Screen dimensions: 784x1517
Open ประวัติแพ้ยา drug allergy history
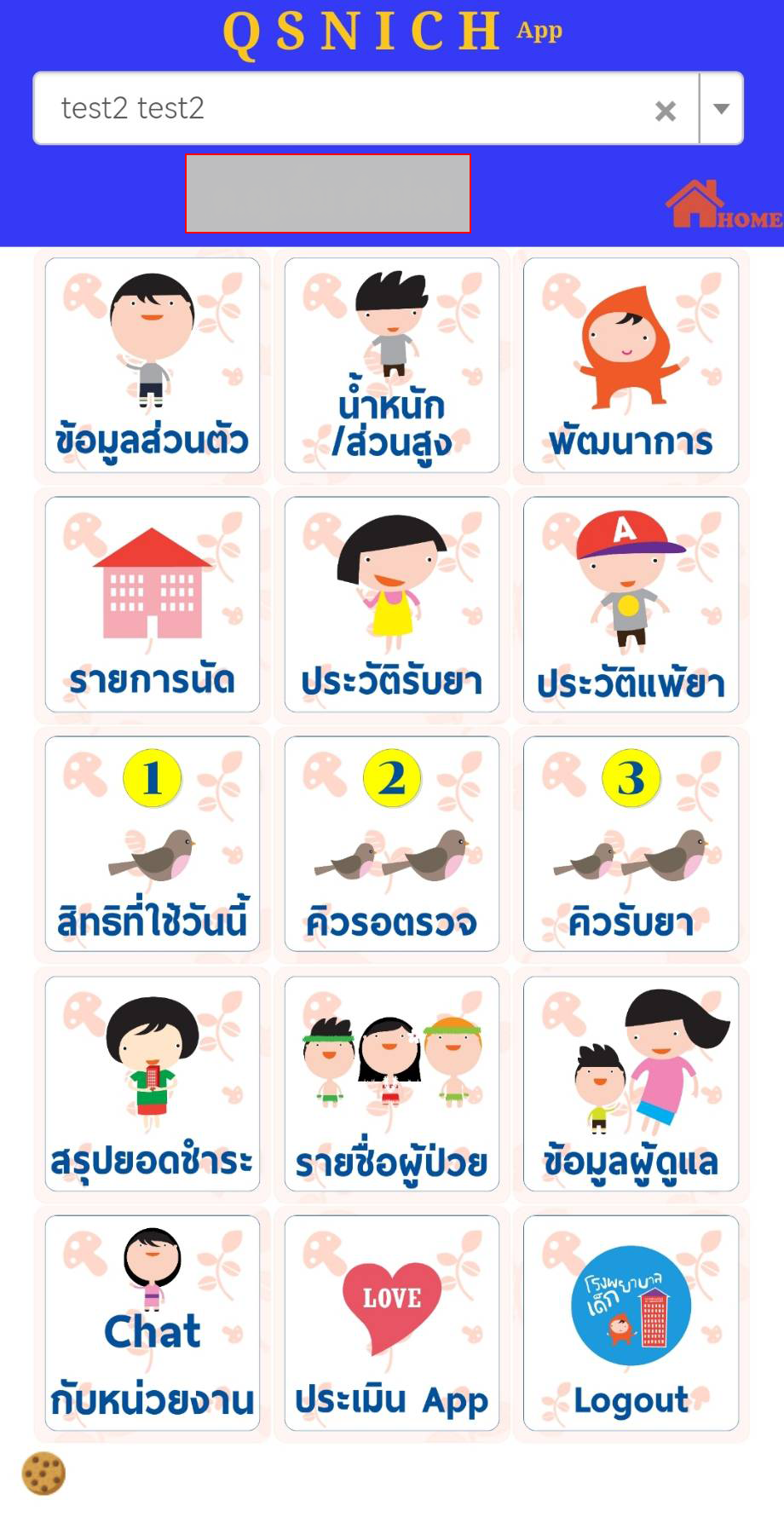[x=631, y=604]
